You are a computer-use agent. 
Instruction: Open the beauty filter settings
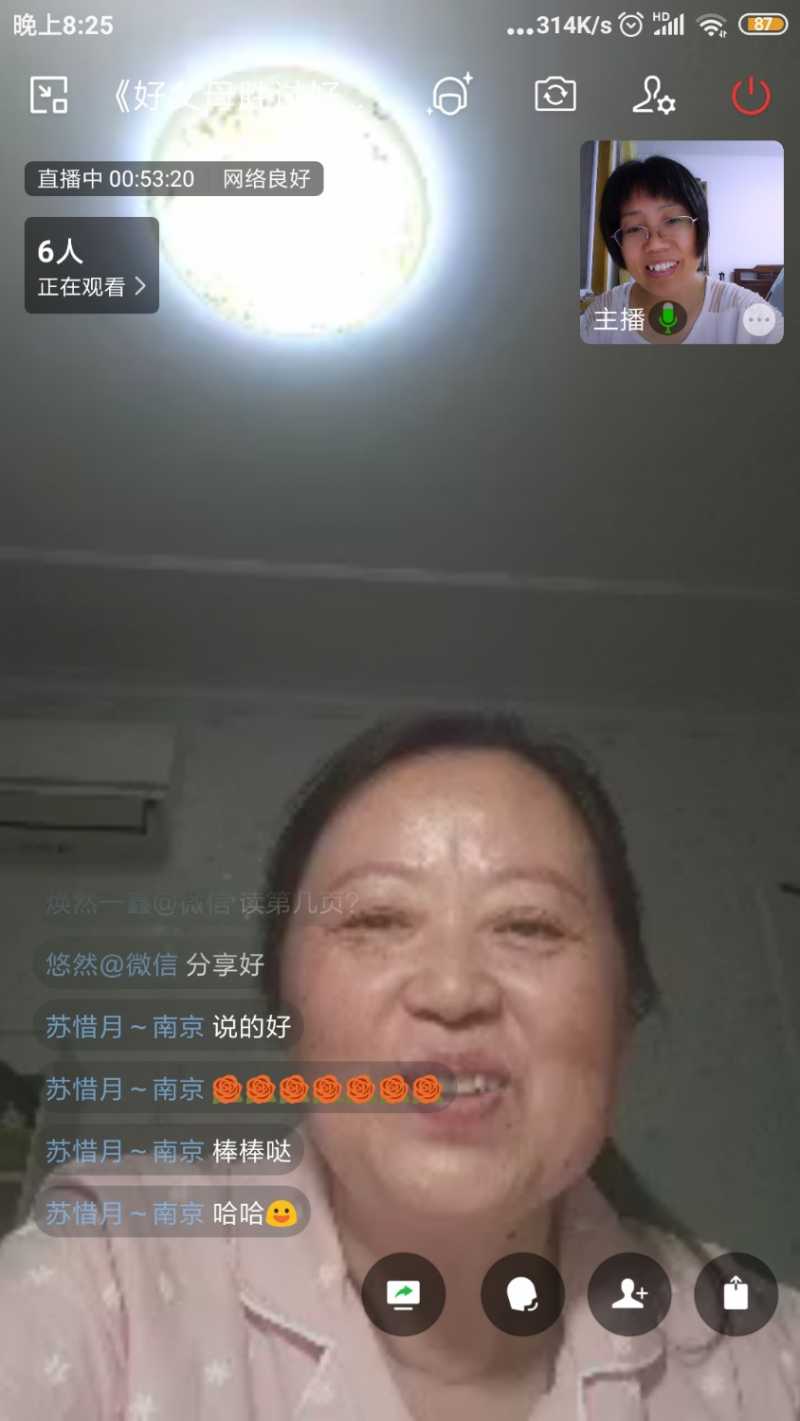pos(450,95)
